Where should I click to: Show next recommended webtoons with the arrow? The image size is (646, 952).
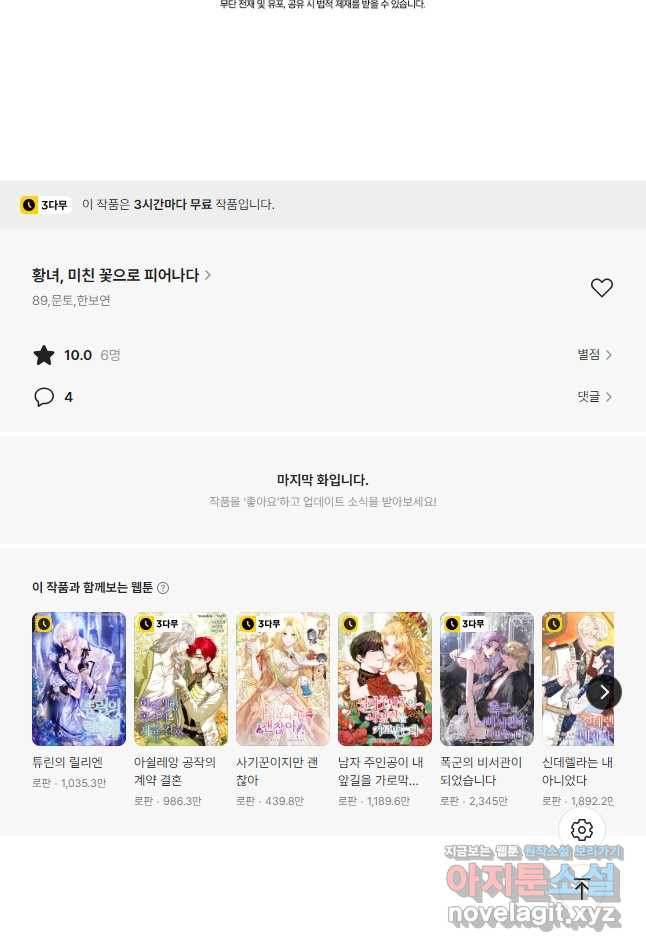pos(603,692)
